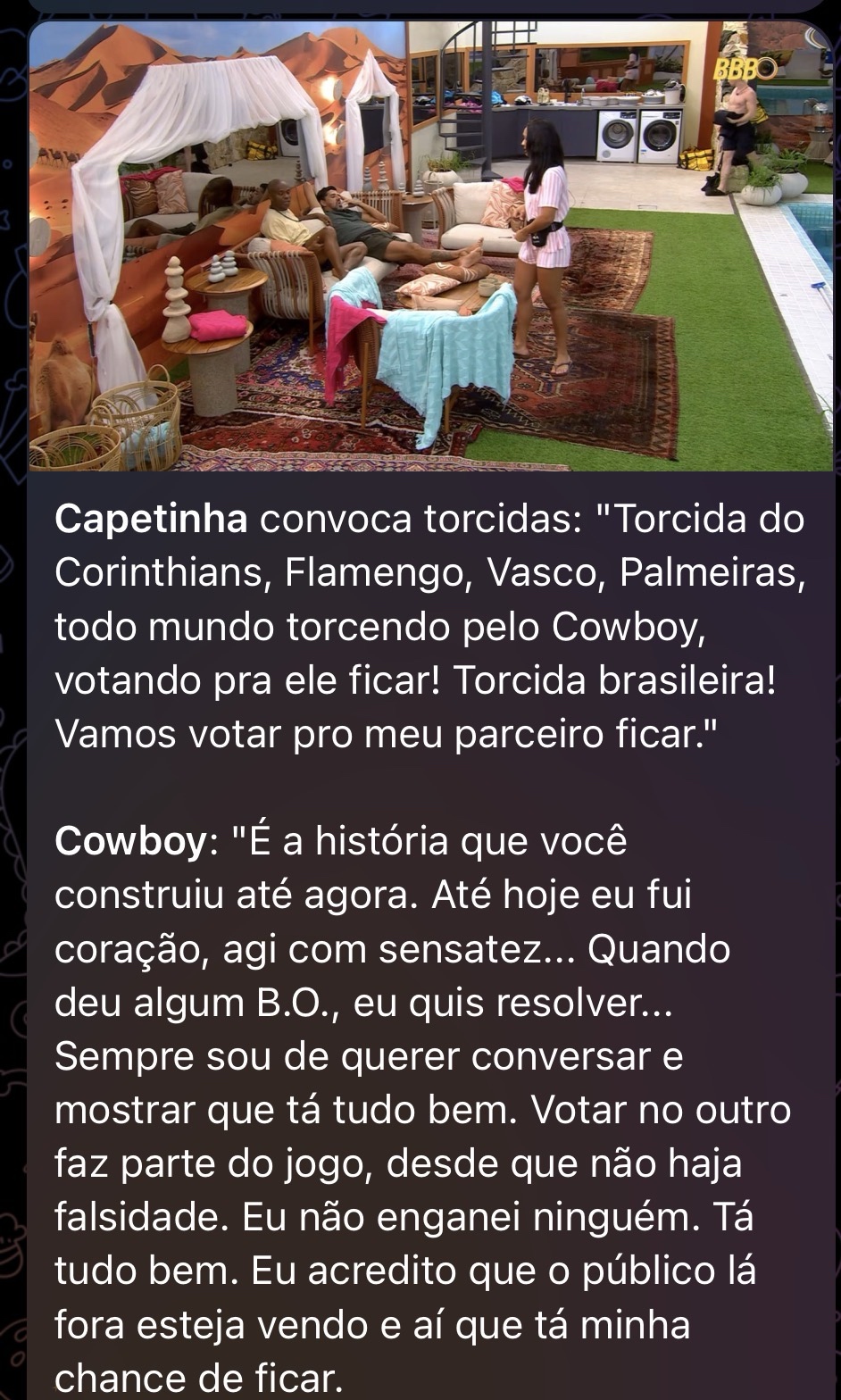Open the BBB house photo in the post
The width and height of the screenshot is (841, 1400).
coord(430,246)
